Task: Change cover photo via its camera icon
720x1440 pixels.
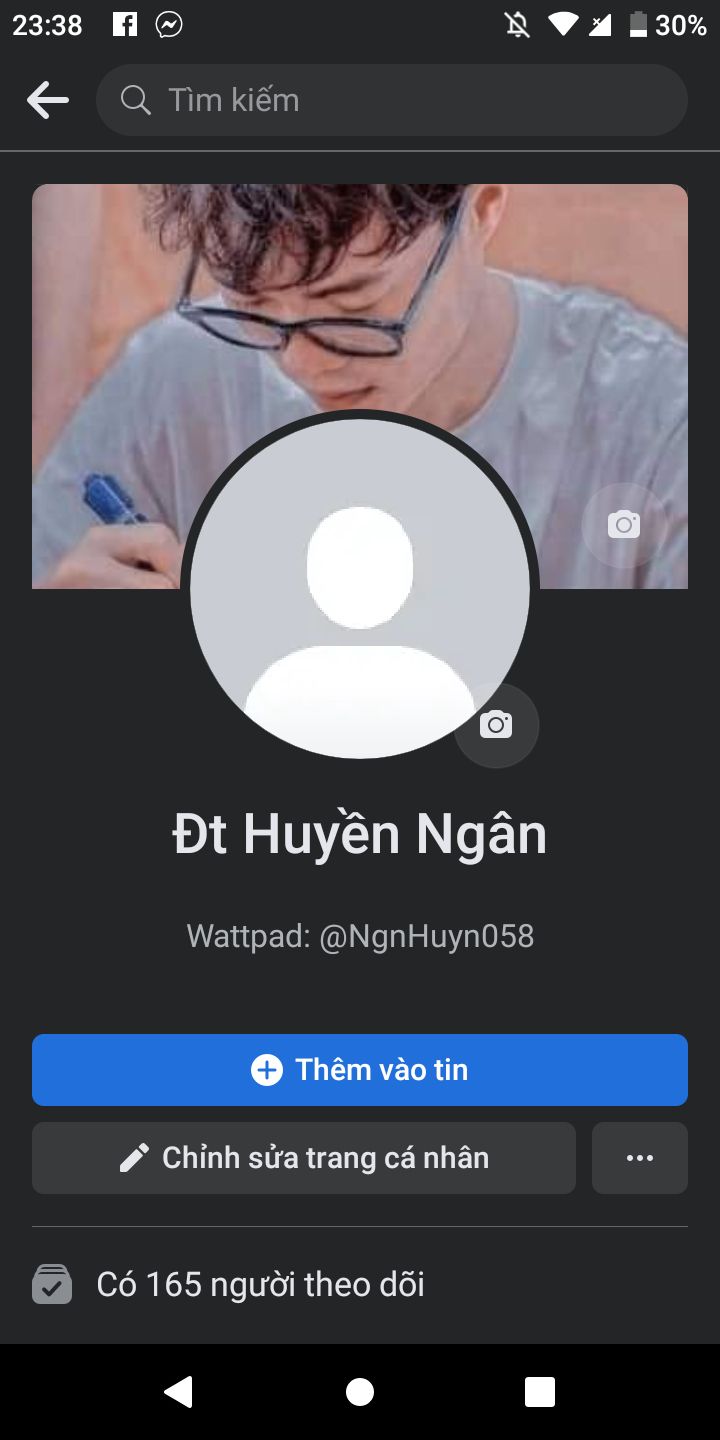Action: pos(624,525)
